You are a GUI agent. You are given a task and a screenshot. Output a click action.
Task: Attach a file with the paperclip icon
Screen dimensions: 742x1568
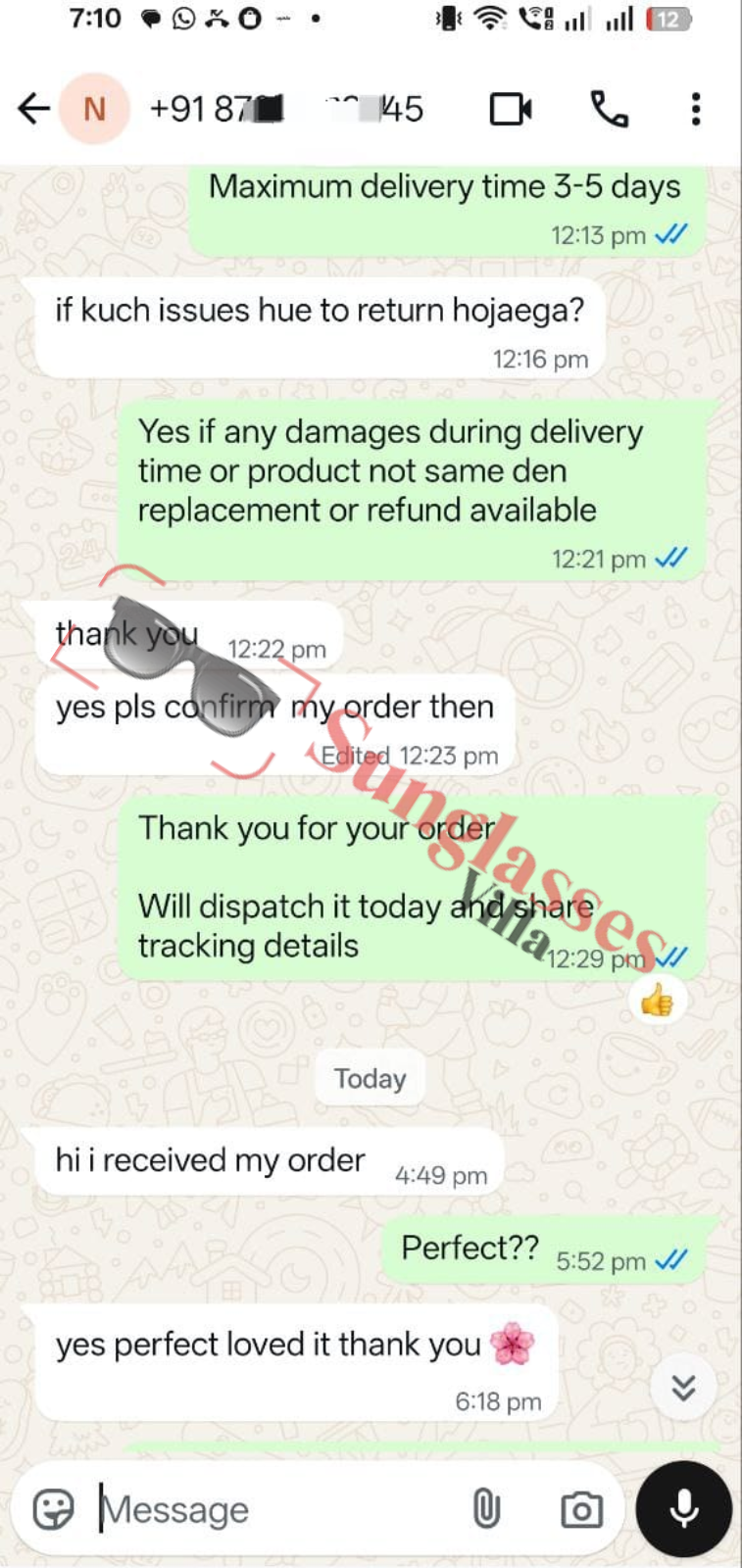pos(486,1510)
